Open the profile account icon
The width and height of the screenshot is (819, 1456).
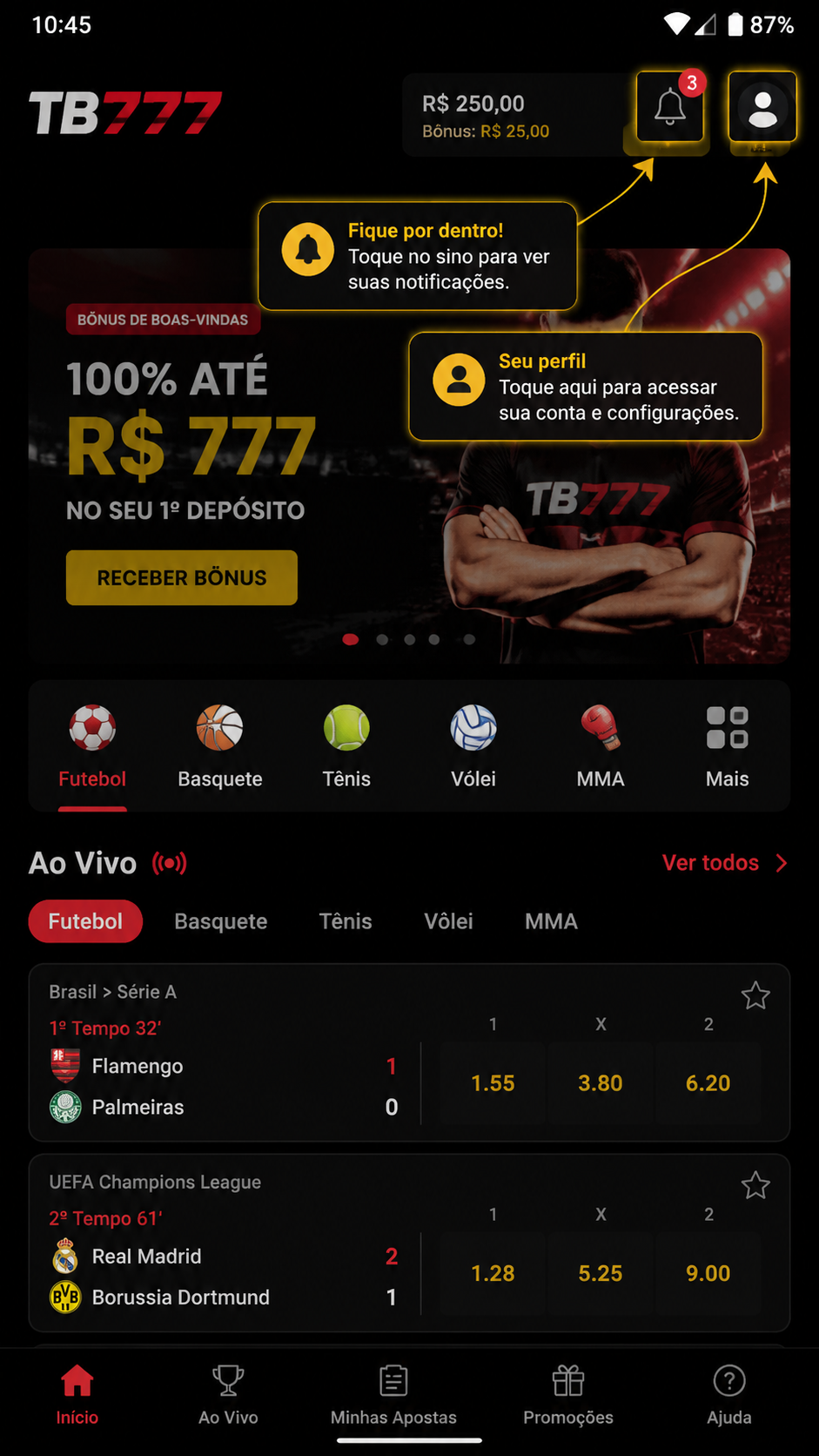[762, 106]
